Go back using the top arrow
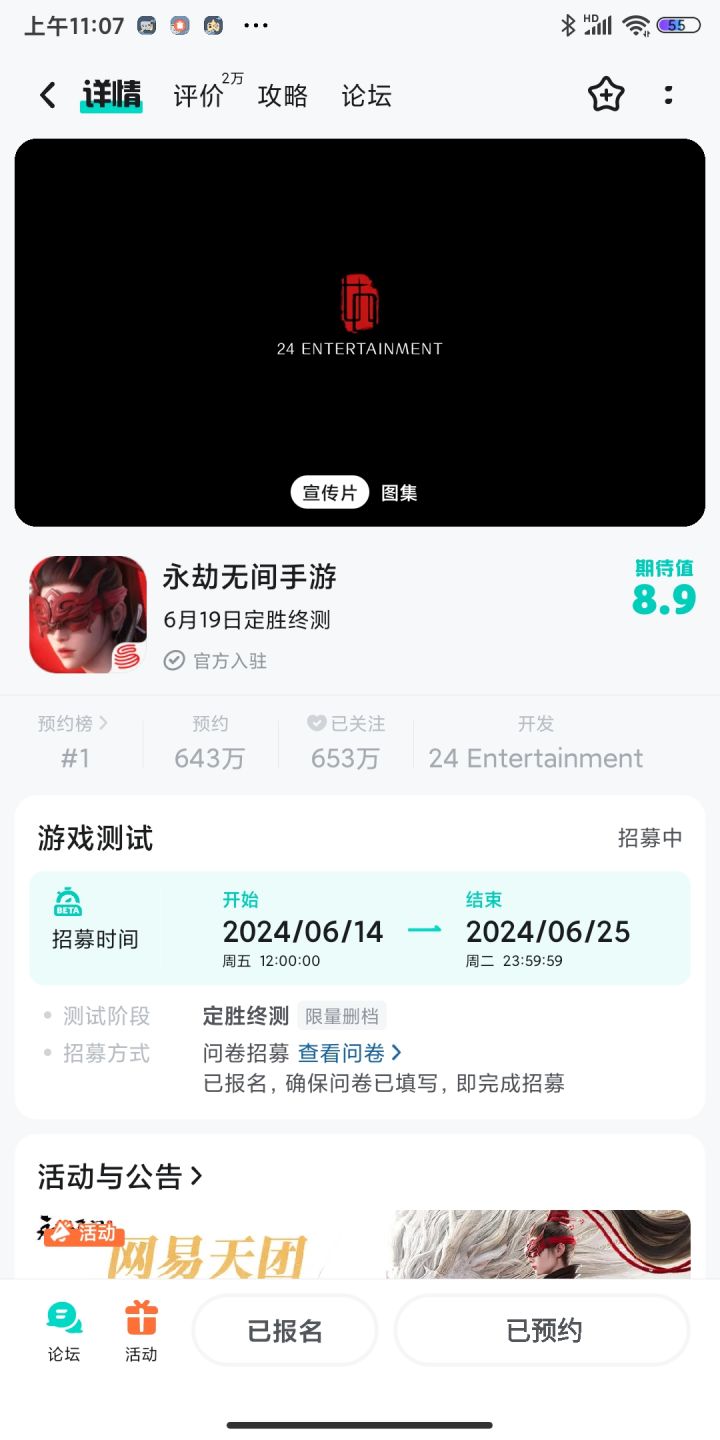The height and width of the screenshot is (1440, 720). pos(48,95)
